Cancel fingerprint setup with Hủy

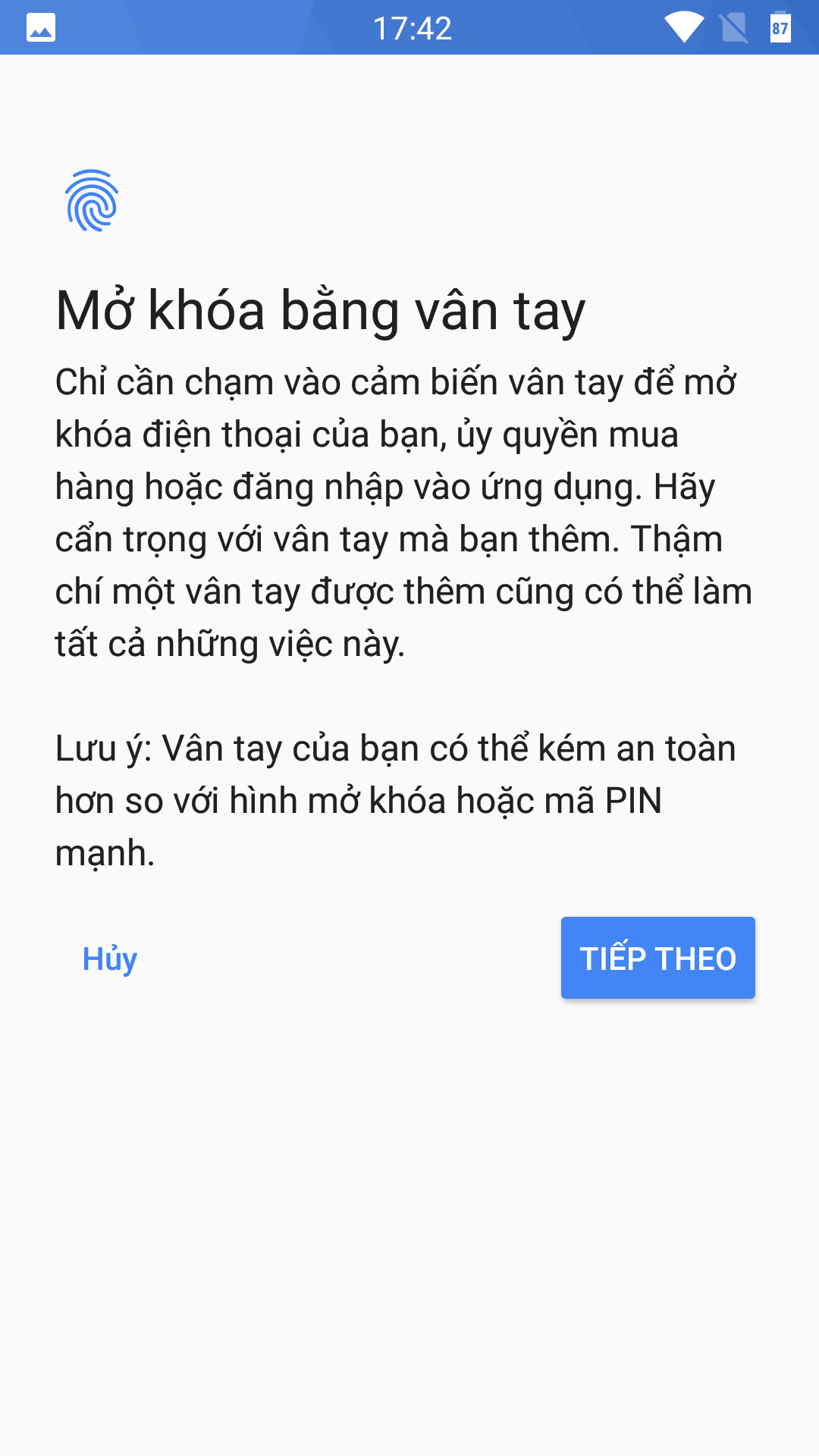pyautogui.click(x=110, y=959)
